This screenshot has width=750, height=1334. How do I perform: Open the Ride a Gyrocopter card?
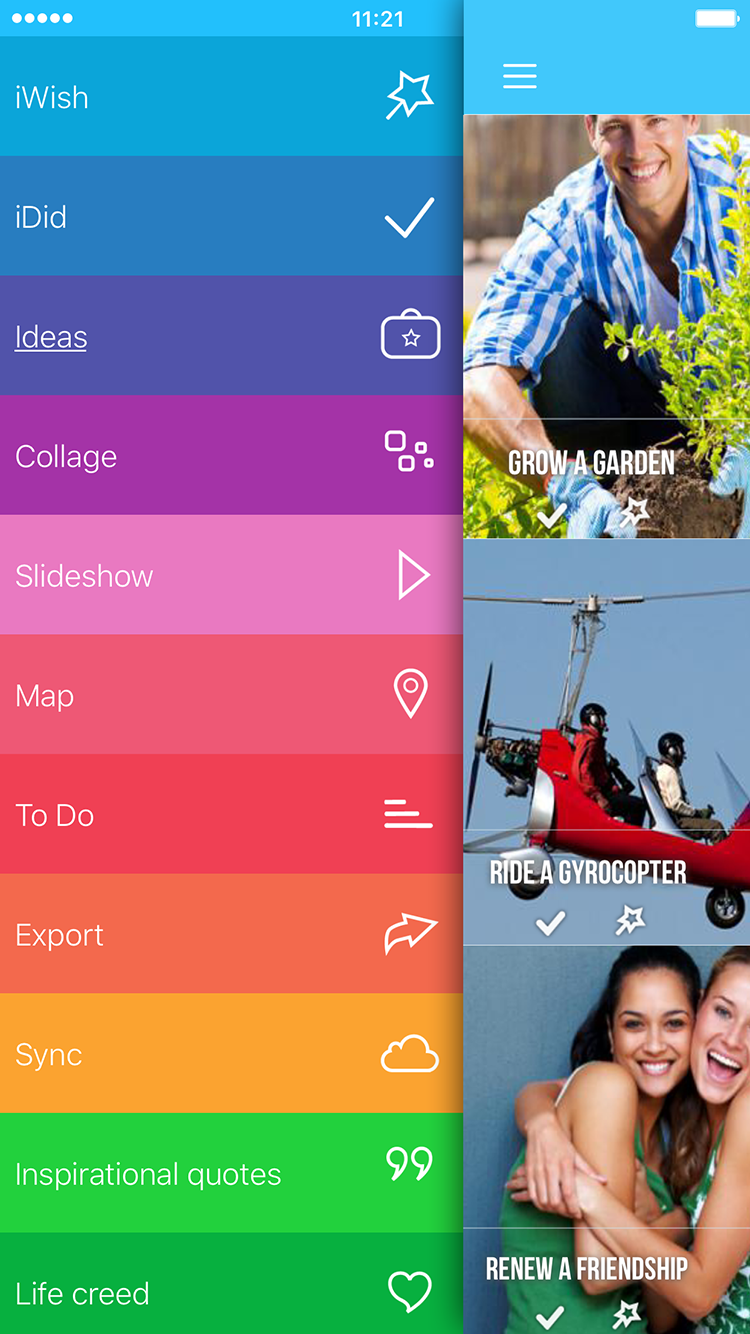click(606, 720)
